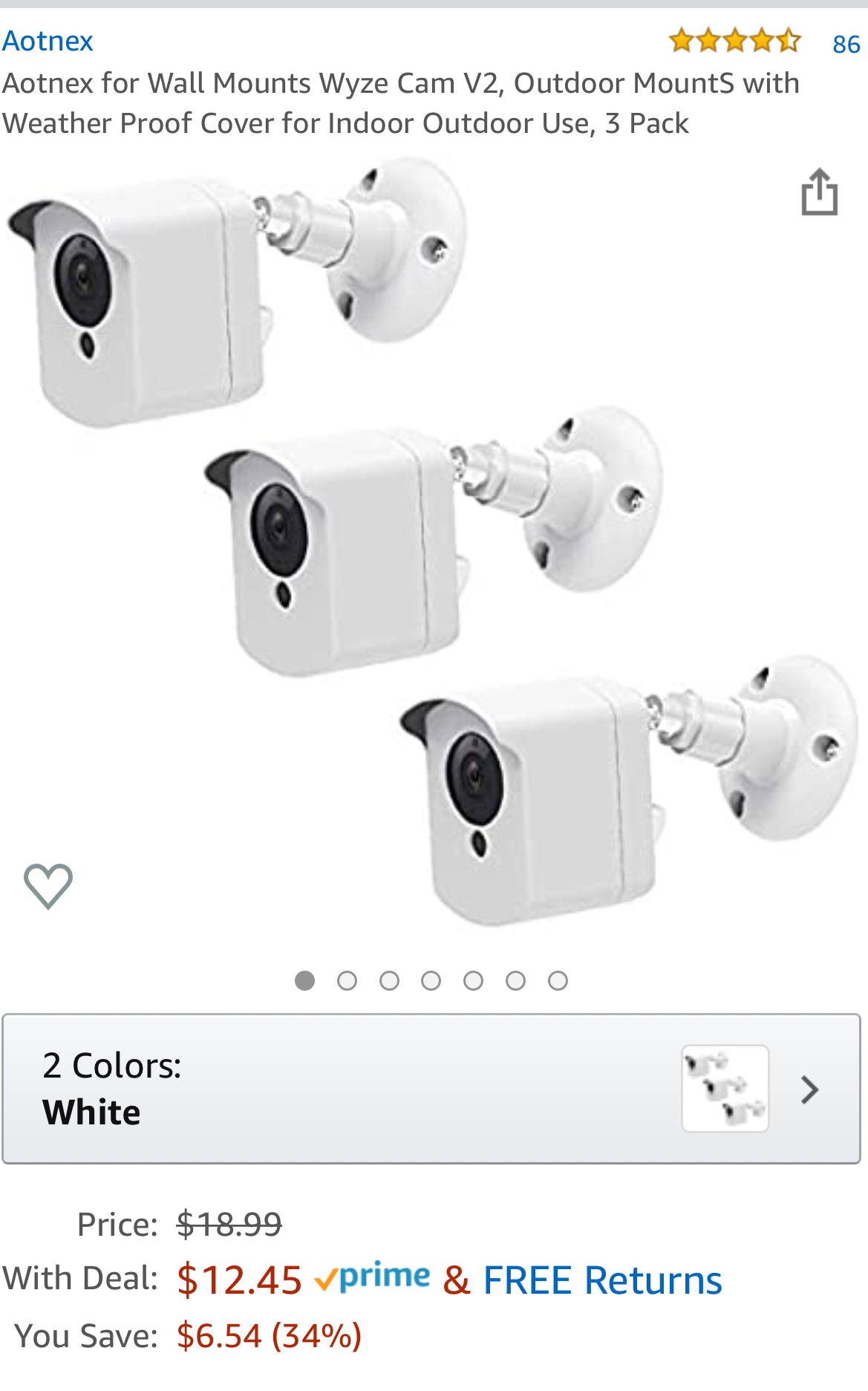Share this product listing
868x1391 pixels.
(x=819, y=192)
